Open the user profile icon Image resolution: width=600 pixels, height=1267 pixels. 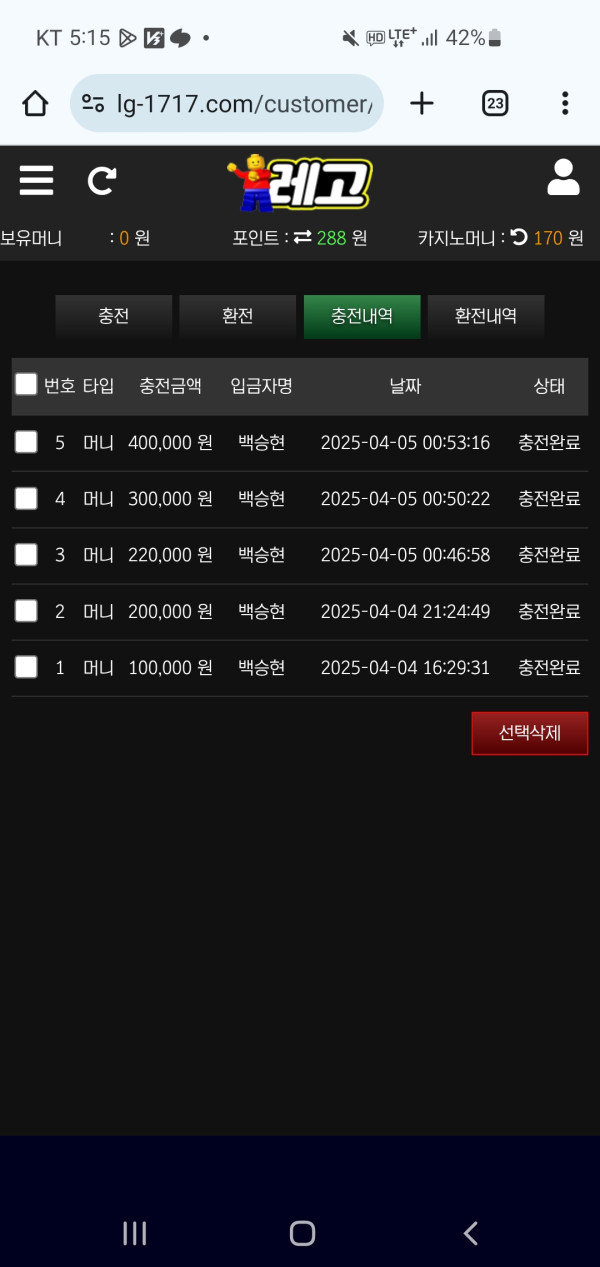(x=564, y=178)
